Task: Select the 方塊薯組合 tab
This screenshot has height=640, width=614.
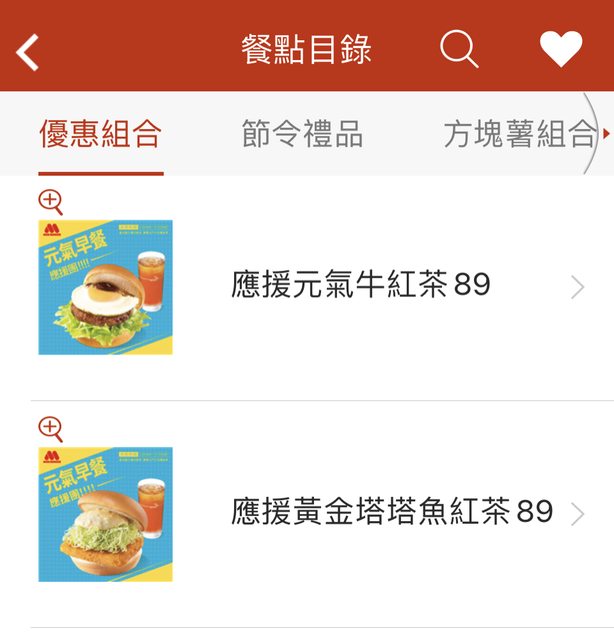Action: pos(518,134)
